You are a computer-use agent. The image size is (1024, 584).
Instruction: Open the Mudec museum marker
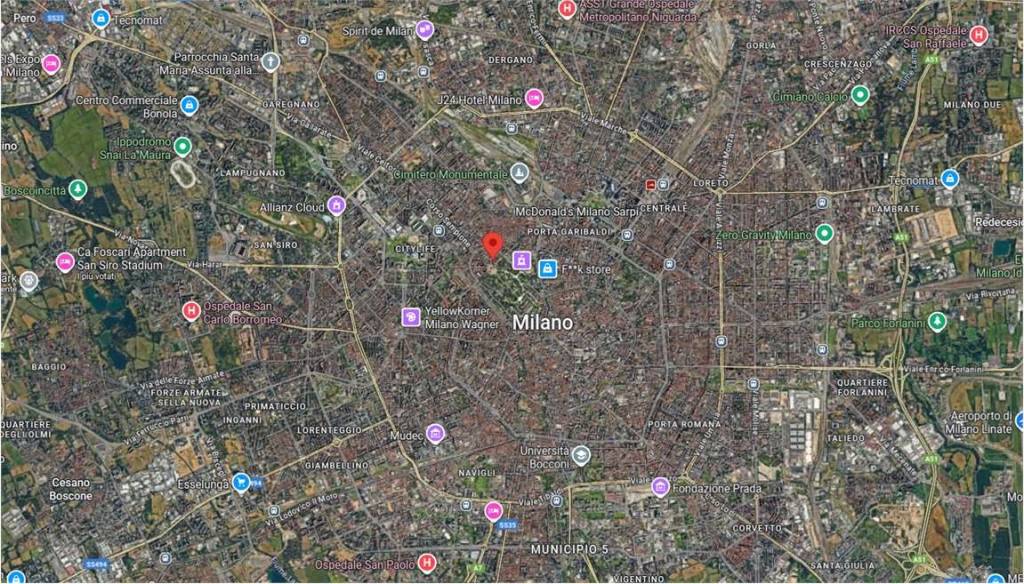[x=434, y=434]
